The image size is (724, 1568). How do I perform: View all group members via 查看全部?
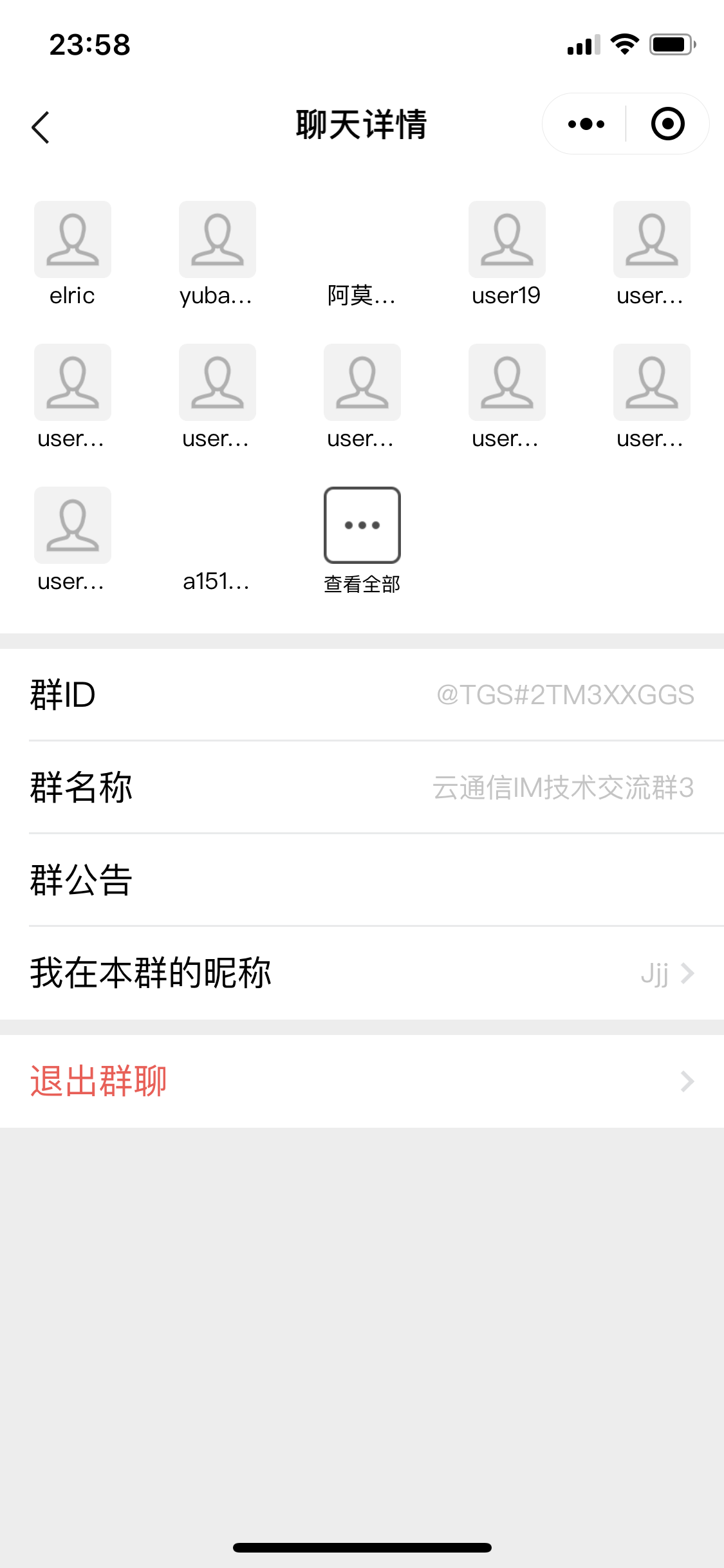pyautogui.click(x=362, y=526)
